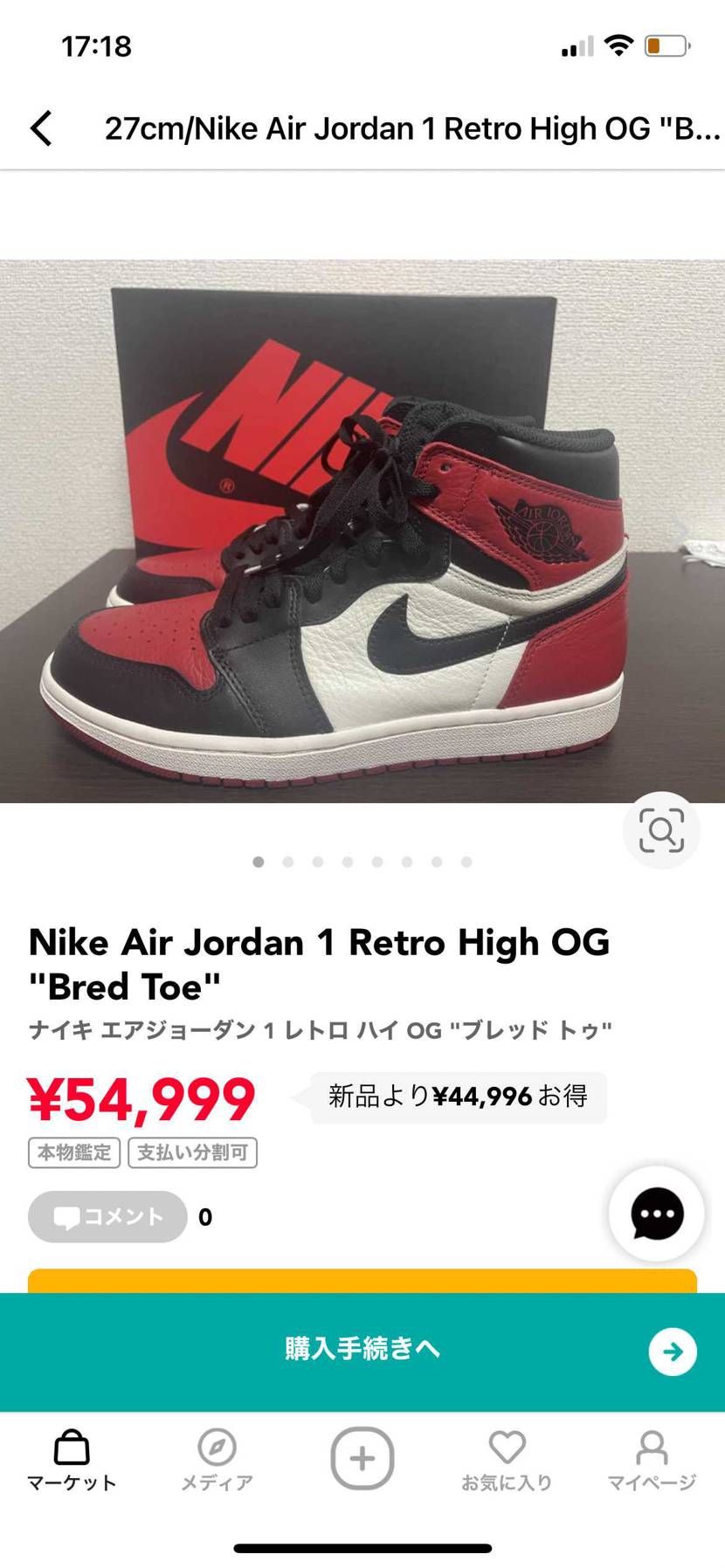Tap the 支払い分割可 installment badge

192,1152
